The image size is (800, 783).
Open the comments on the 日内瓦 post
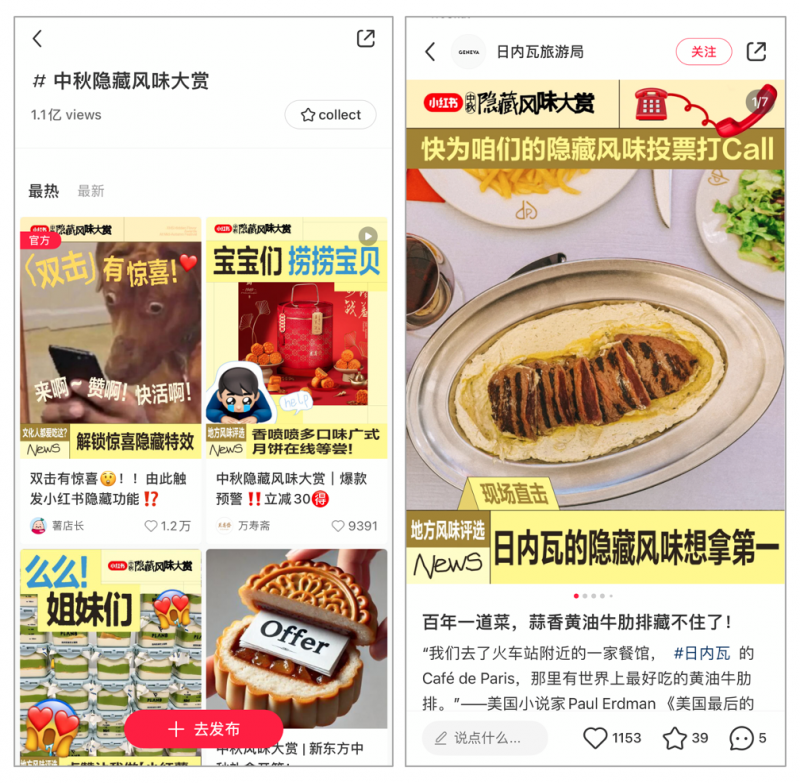[741, 738]
